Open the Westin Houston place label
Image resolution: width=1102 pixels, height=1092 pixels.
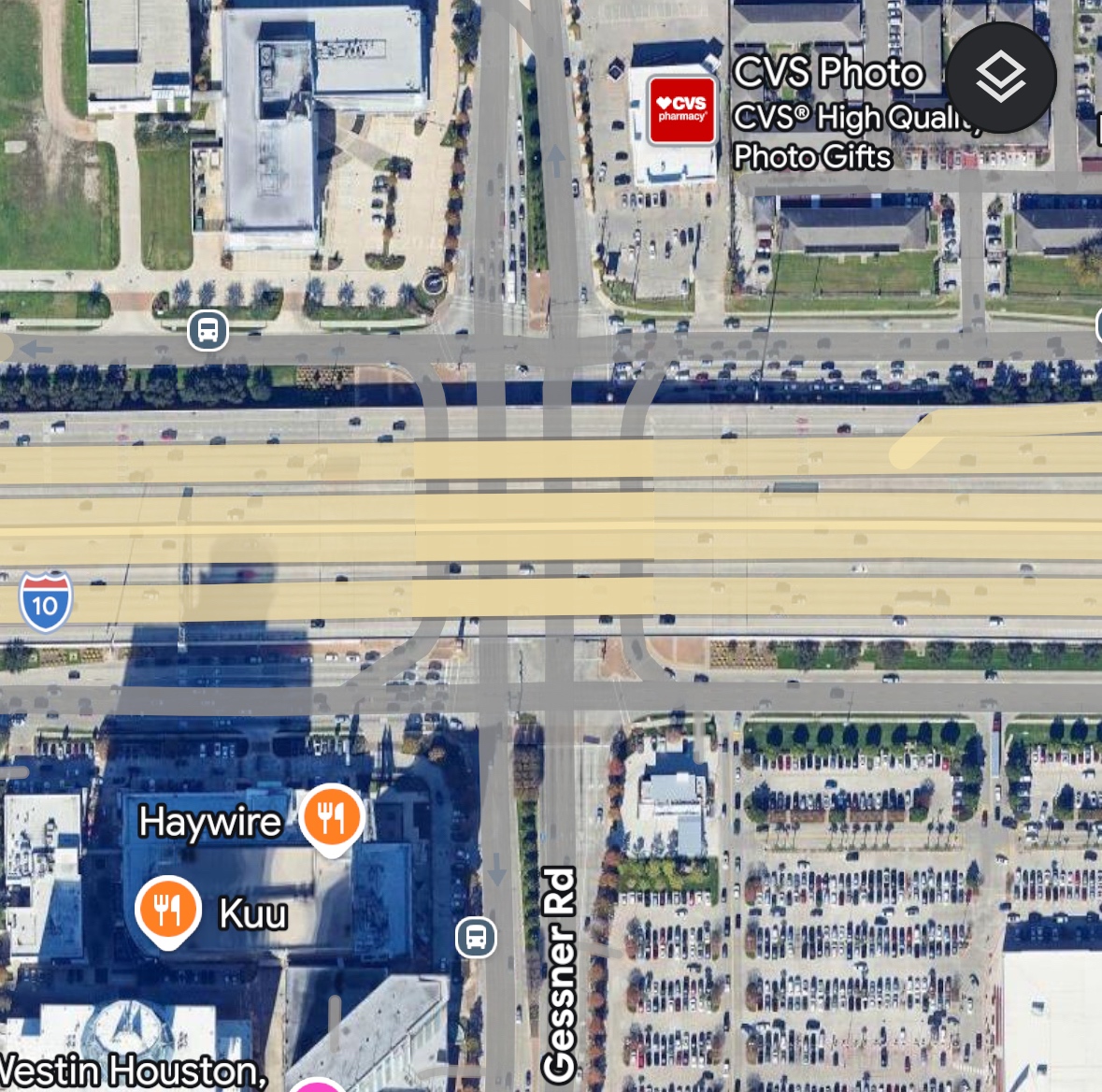click(133, 1070)
